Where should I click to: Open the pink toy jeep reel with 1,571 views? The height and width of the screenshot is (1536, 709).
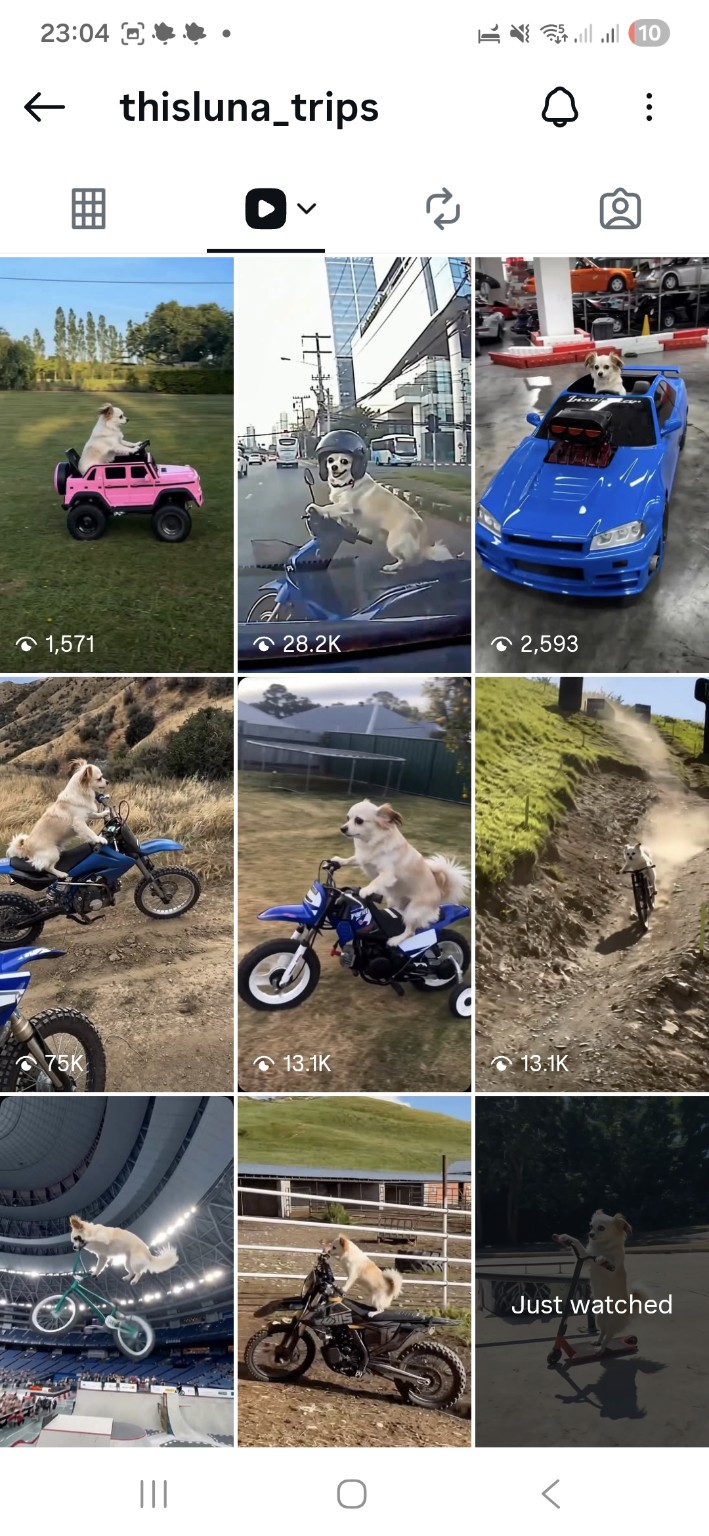coord(116,465)
